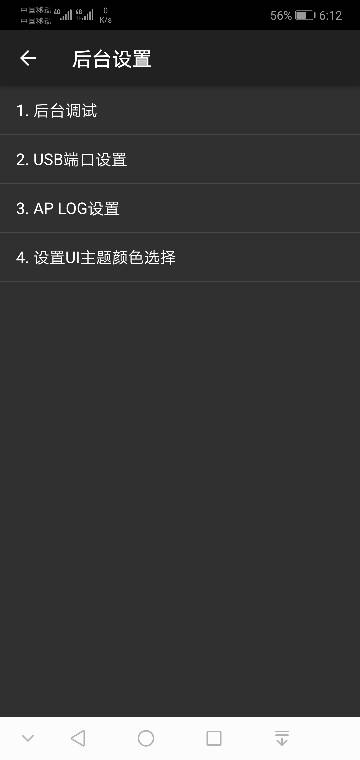This screenshot has width=360, height=760.
Task: Hide the navigation bar with the chevron
Action: click(x=28, y=738)
